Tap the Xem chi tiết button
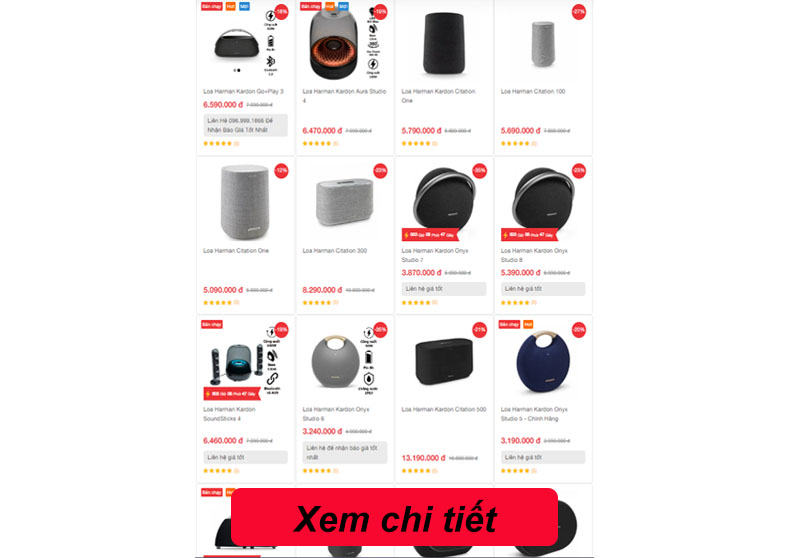The height and width of the screenshot is (558, 800). point(394,518)
